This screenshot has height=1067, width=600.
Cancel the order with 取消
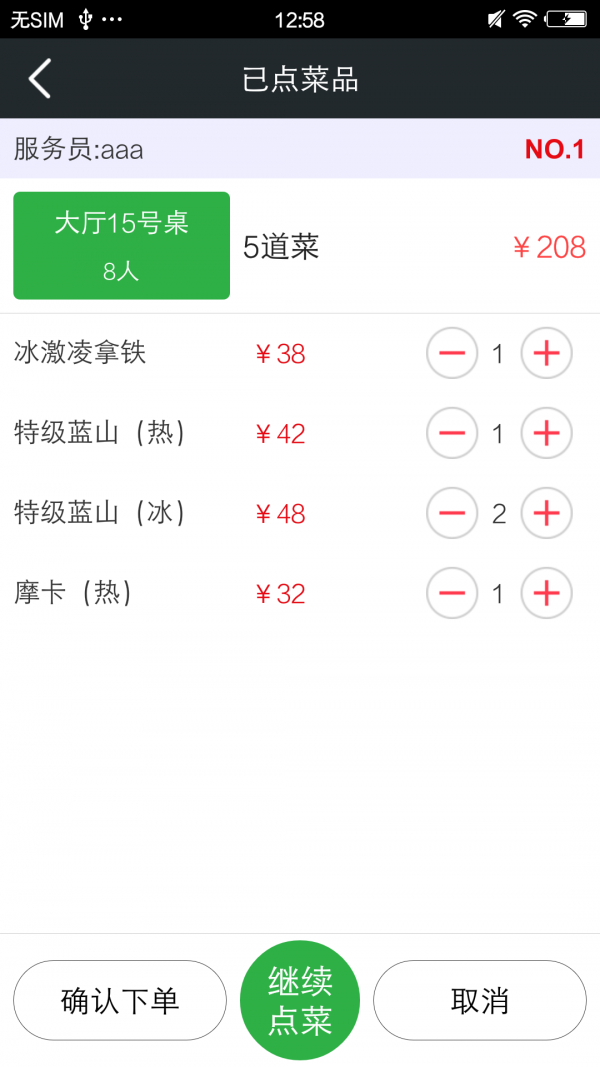pos(480,1000)
